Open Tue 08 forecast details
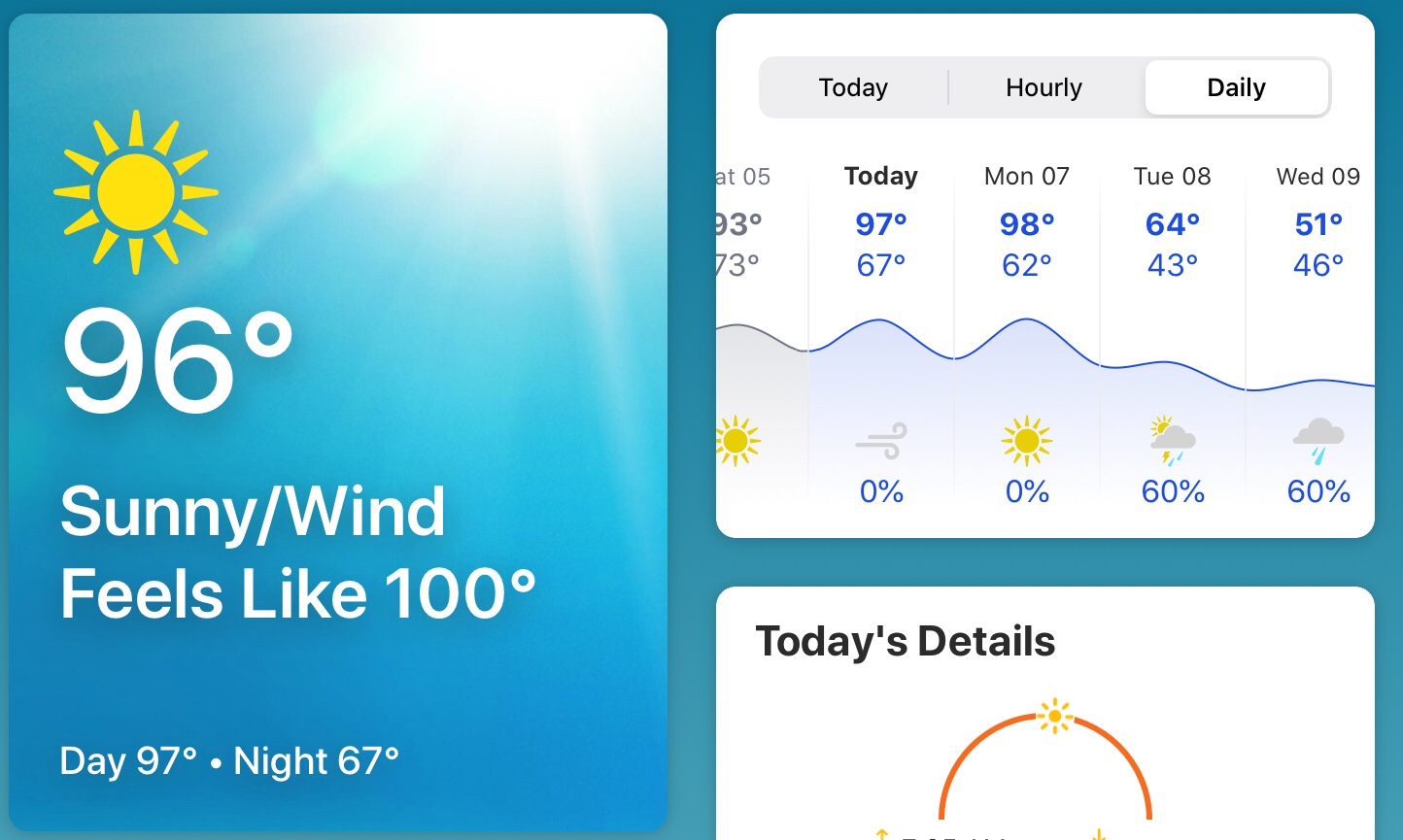 pos(1173,330)
